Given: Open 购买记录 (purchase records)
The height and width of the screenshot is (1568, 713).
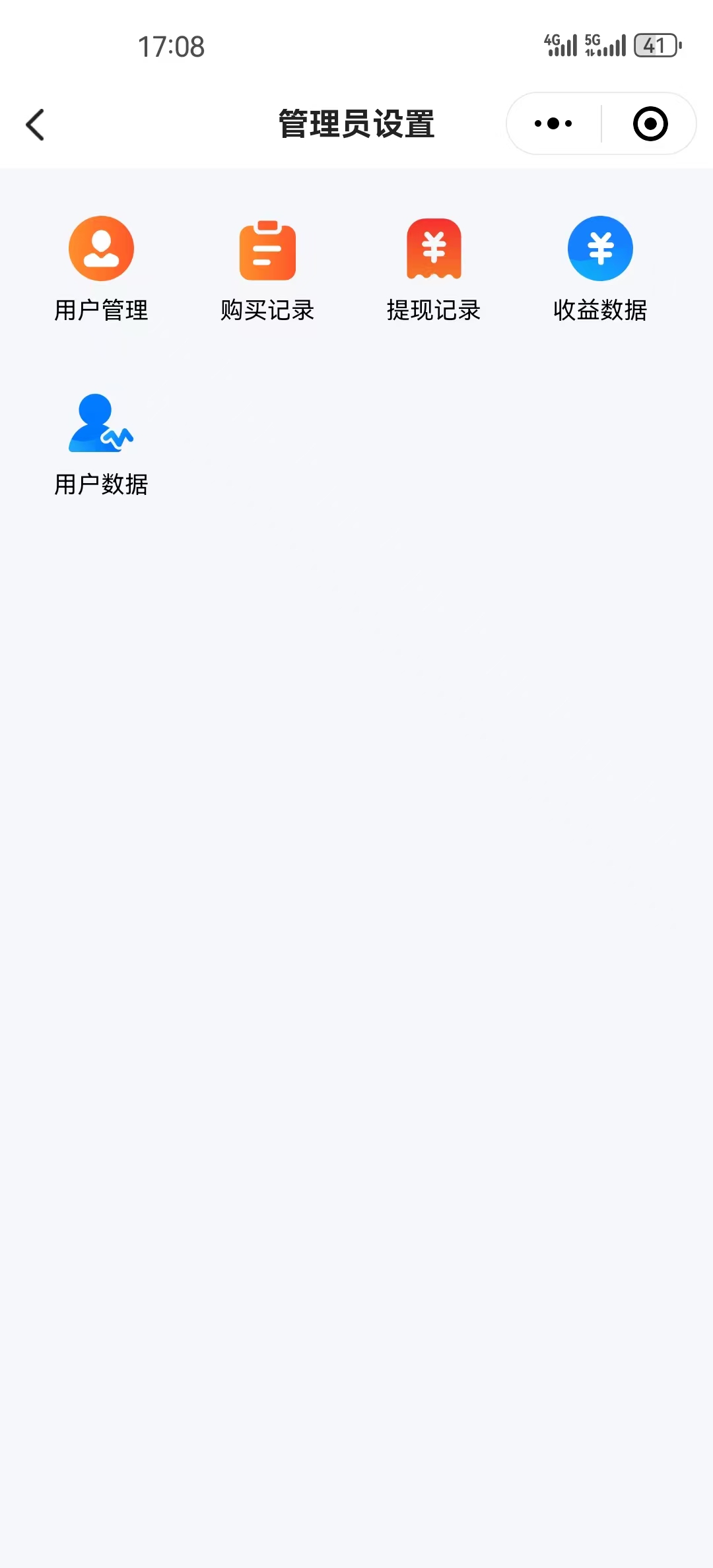Looking at the screenshot, I should (267, 269).
